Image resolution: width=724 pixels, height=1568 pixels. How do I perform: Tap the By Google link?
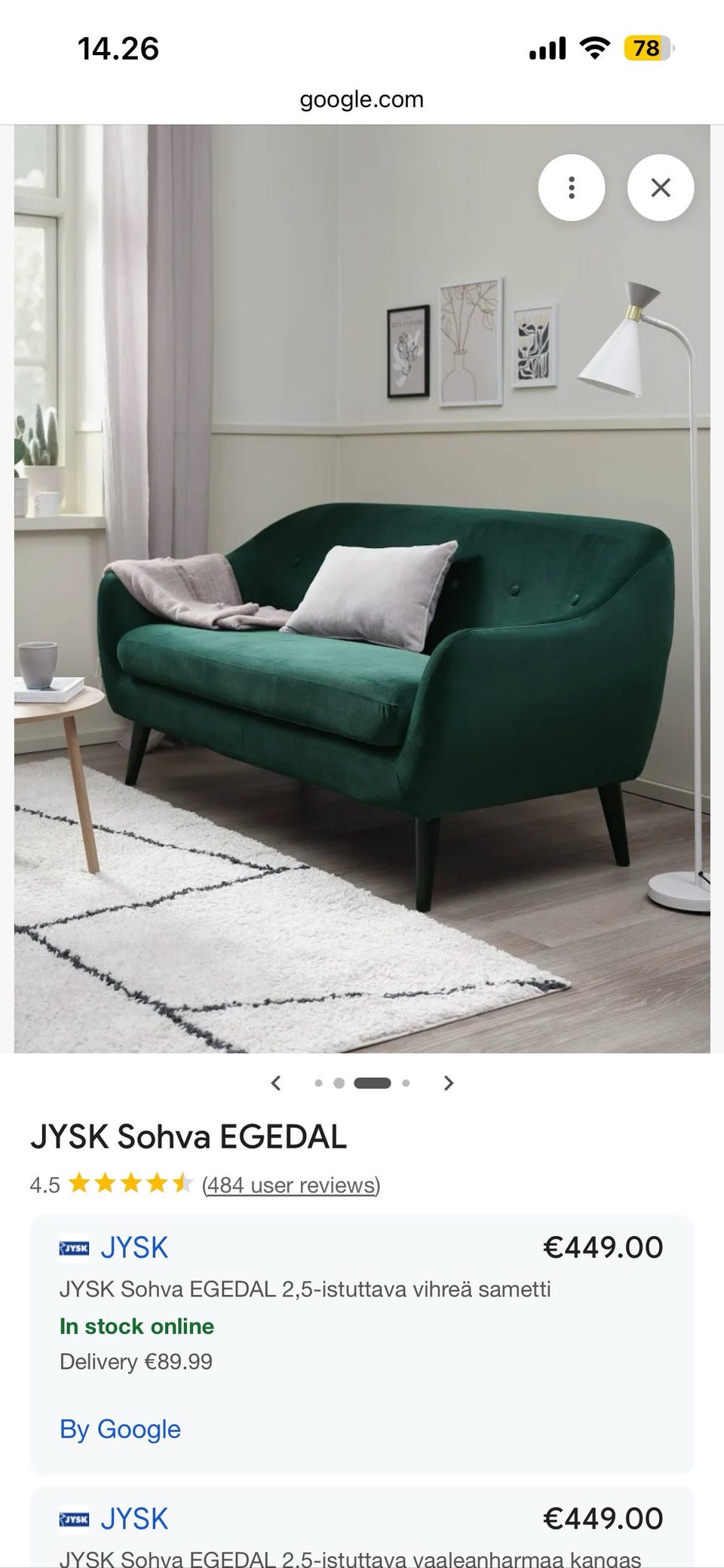(x=120, y=1428)
